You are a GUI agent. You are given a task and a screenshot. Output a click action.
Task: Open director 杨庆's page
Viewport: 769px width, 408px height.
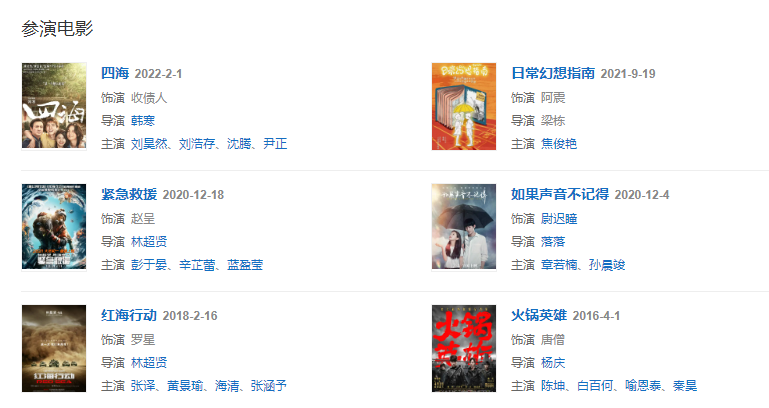(x=553, y=362)
